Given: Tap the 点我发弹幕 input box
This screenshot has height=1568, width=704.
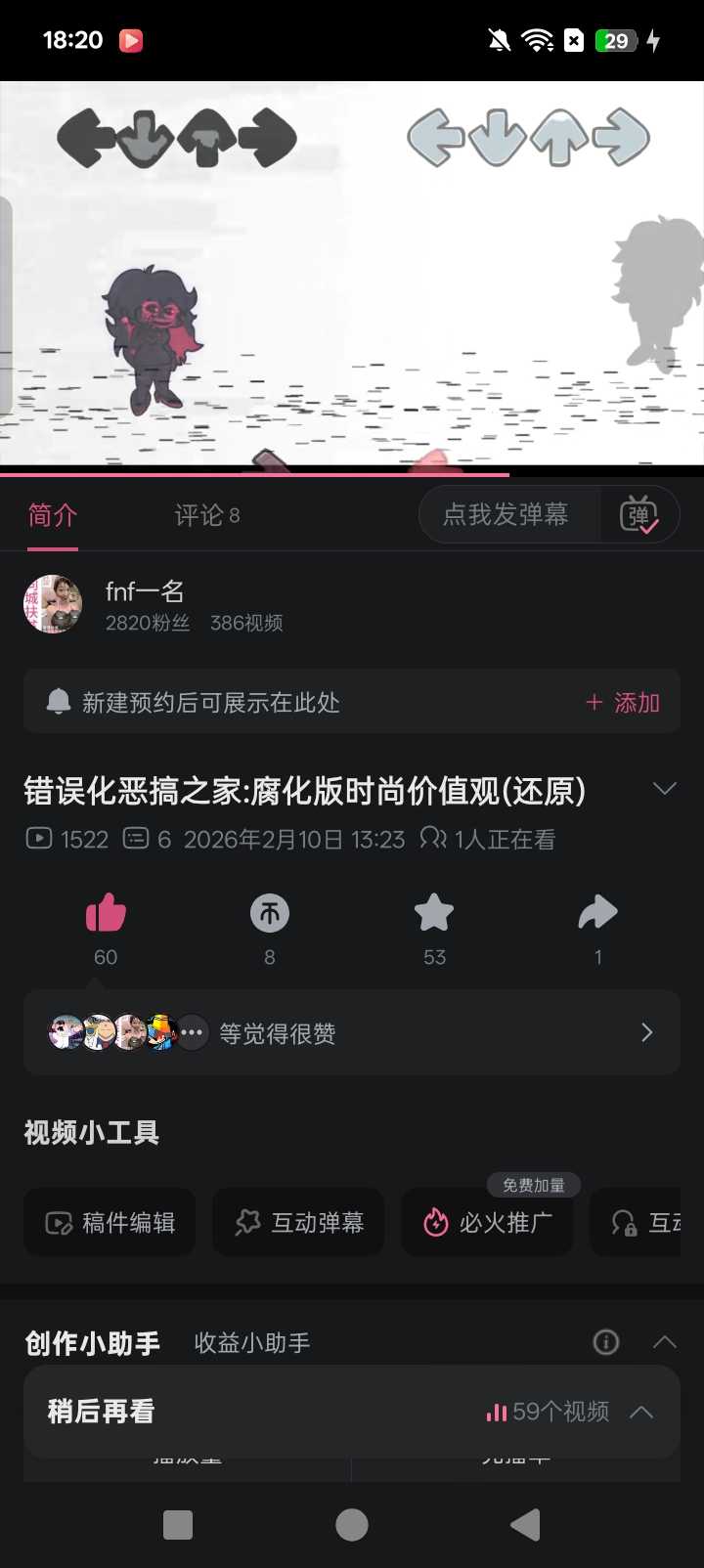Looking at the screenshot, I should 506,515.
